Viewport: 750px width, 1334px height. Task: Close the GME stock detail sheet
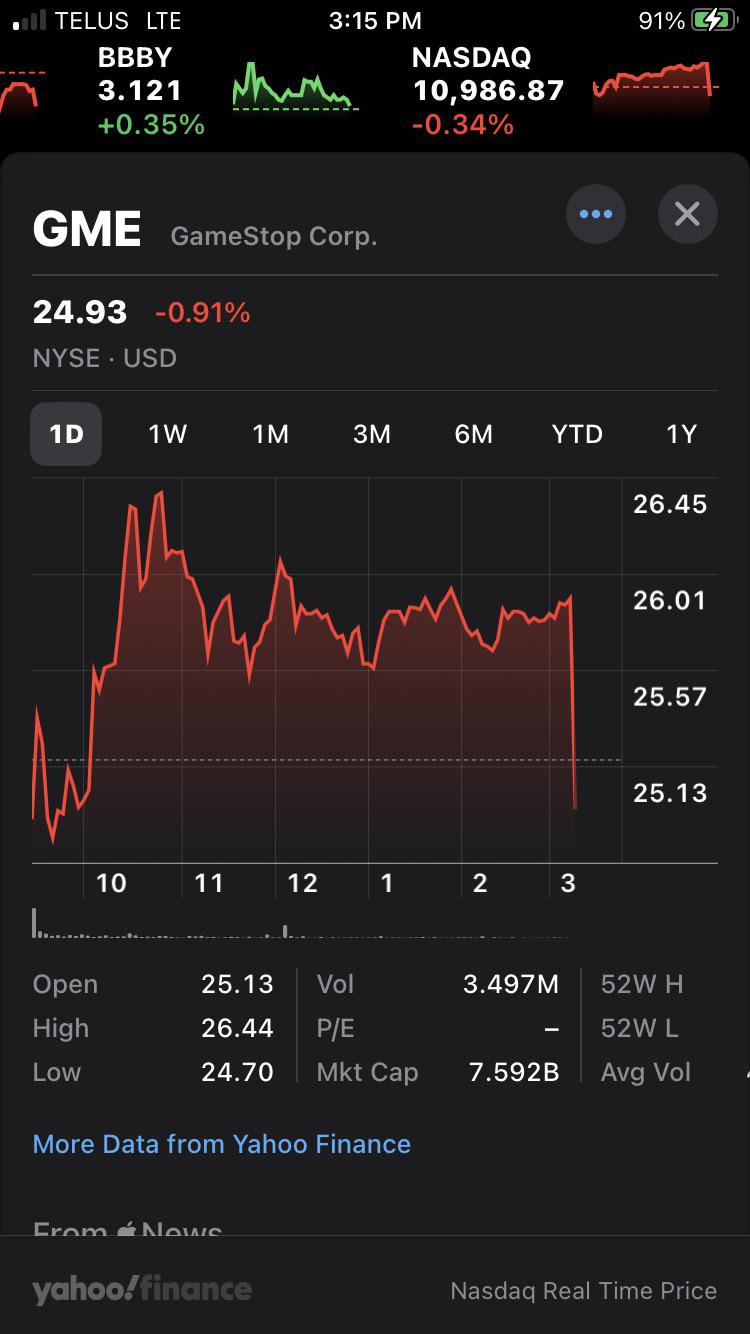pos(687,214)
